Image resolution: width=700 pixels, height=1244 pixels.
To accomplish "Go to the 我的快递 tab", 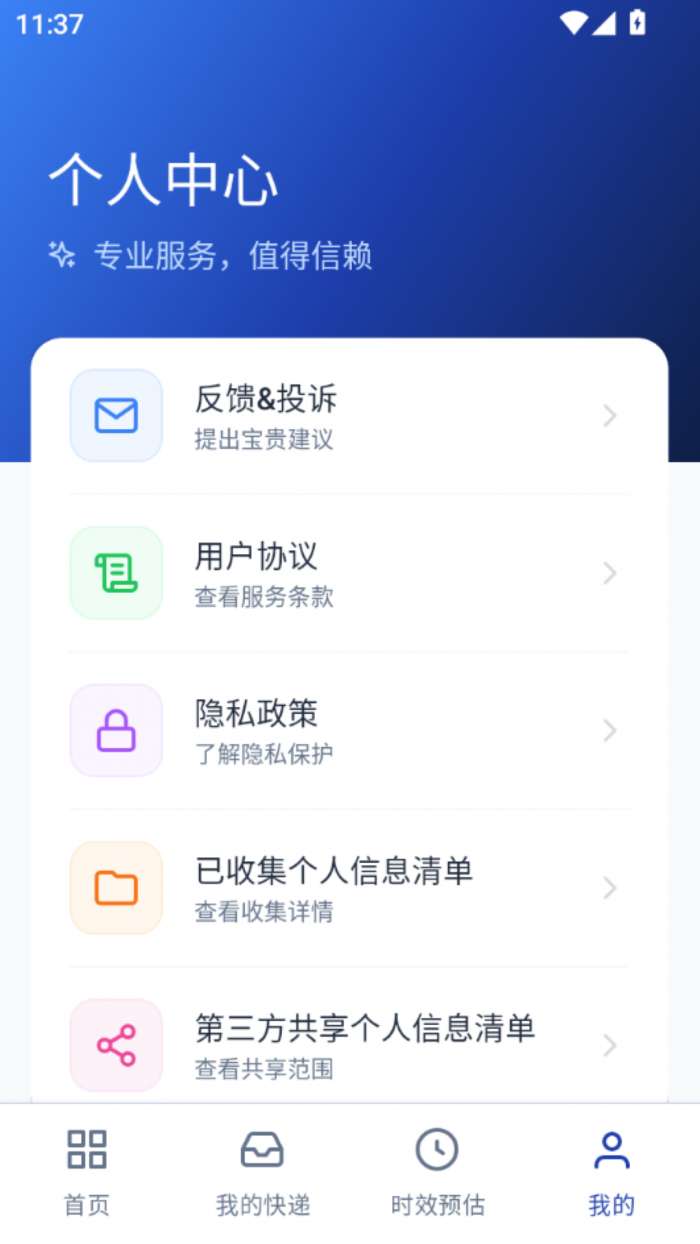I will [262, 1173].
